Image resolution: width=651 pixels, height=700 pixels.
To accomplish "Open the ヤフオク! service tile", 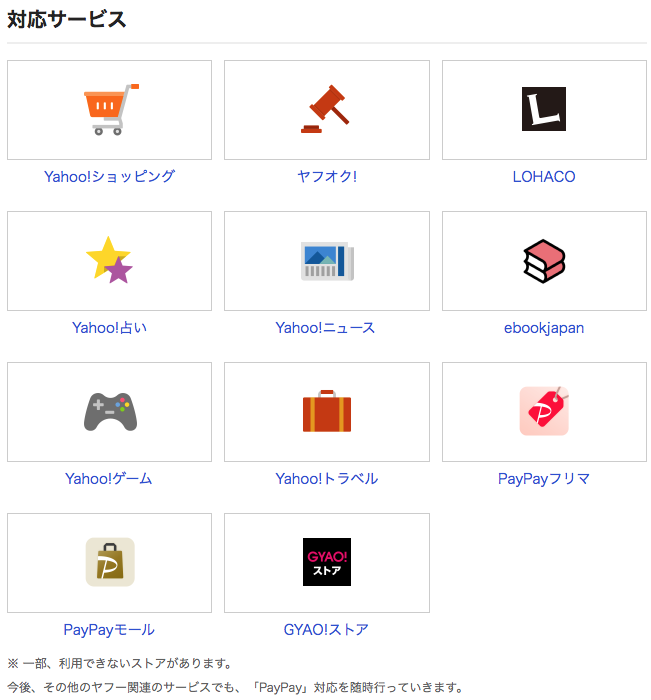I will coord(326,110).
